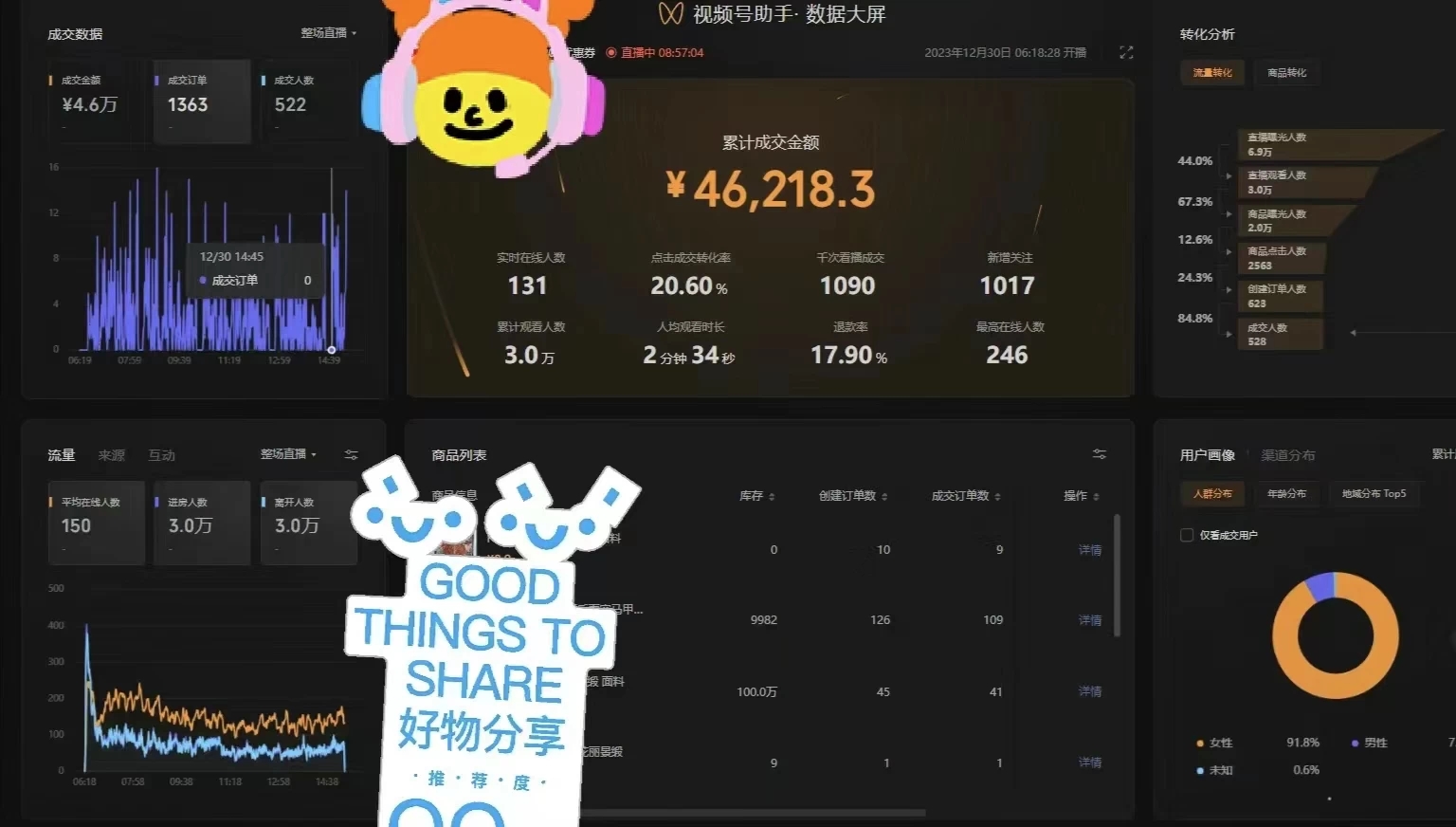
Task: Show the 年龄分布 chart
Action: 1286,494
